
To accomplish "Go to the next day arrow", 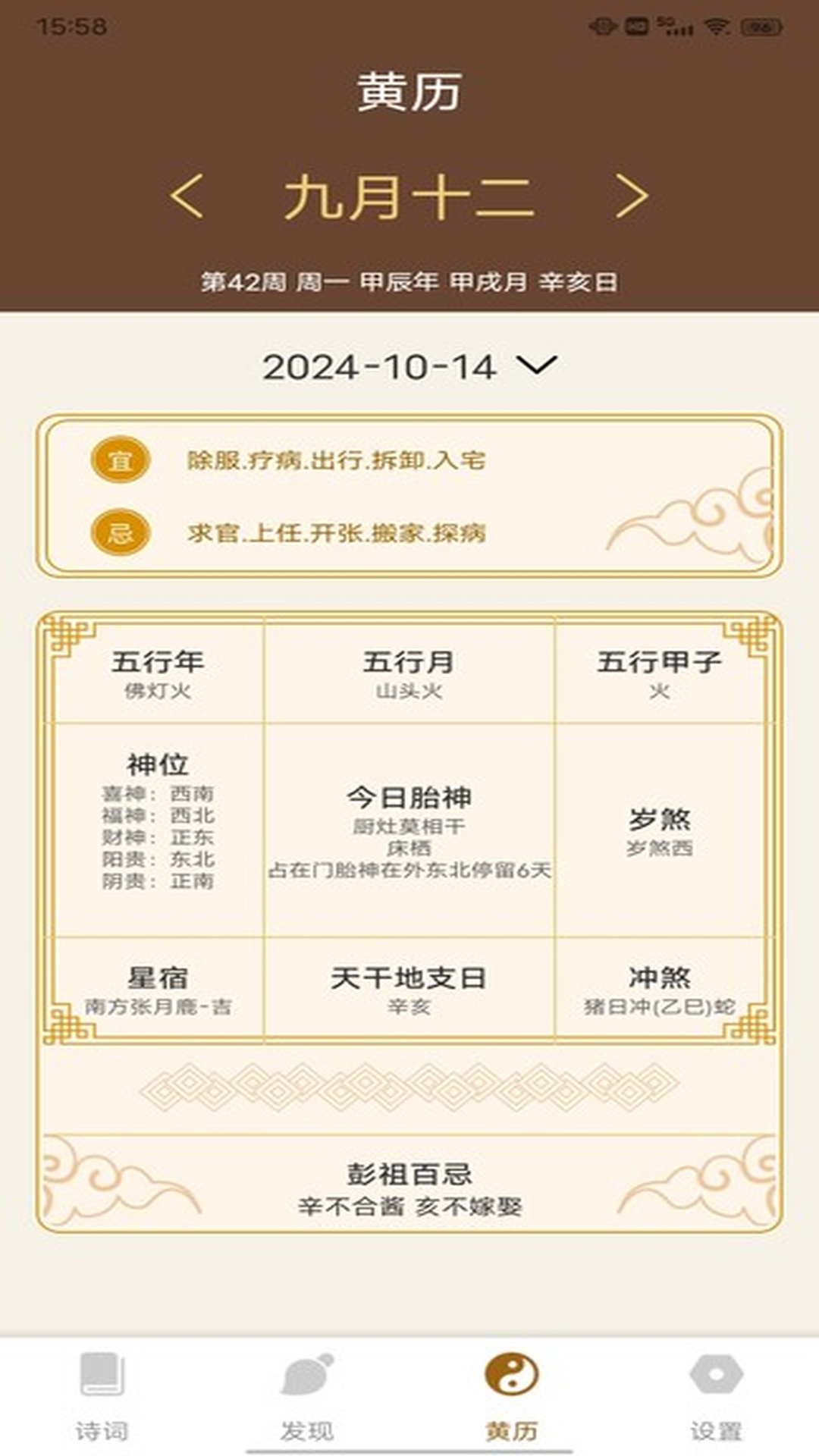I will coord(631,196).
